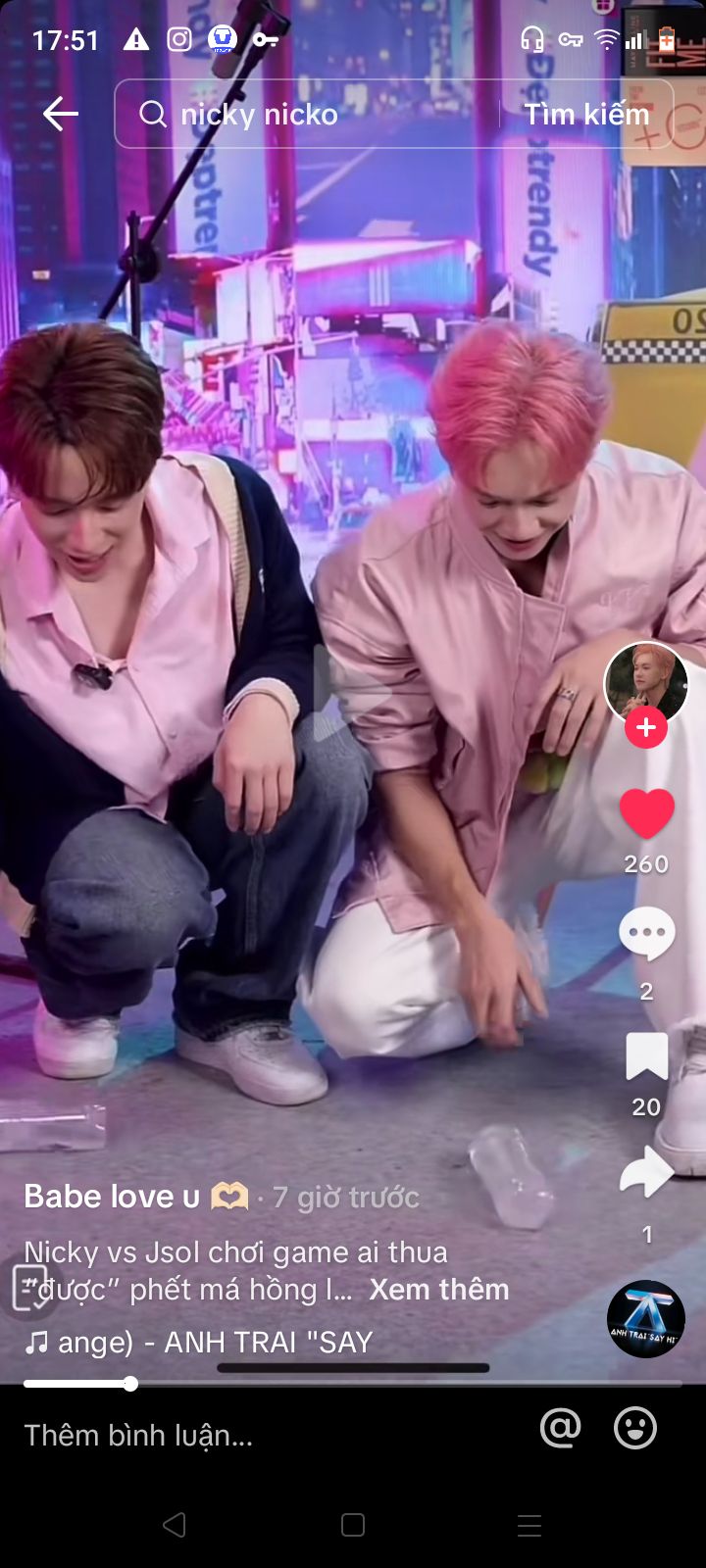Open the video's comments
Image resolution: width=706 pixels, height=1568 pixels.
[x=646, y=933]
